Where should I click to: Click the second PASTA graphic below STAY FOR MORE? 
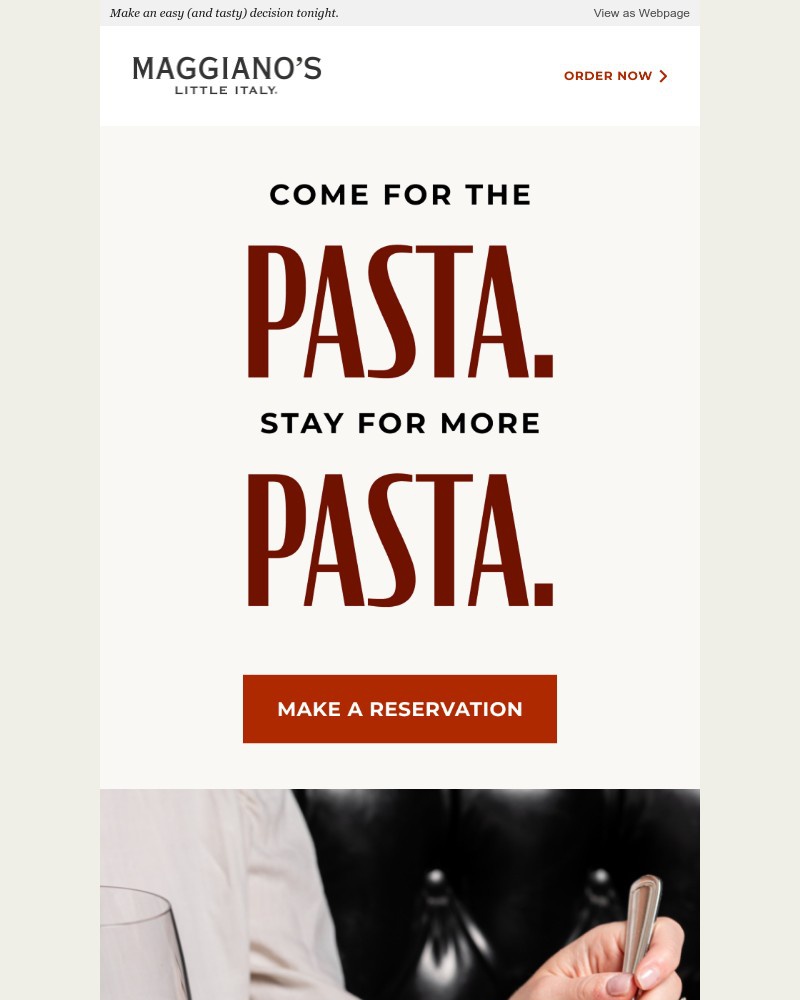tap(400, 540)
